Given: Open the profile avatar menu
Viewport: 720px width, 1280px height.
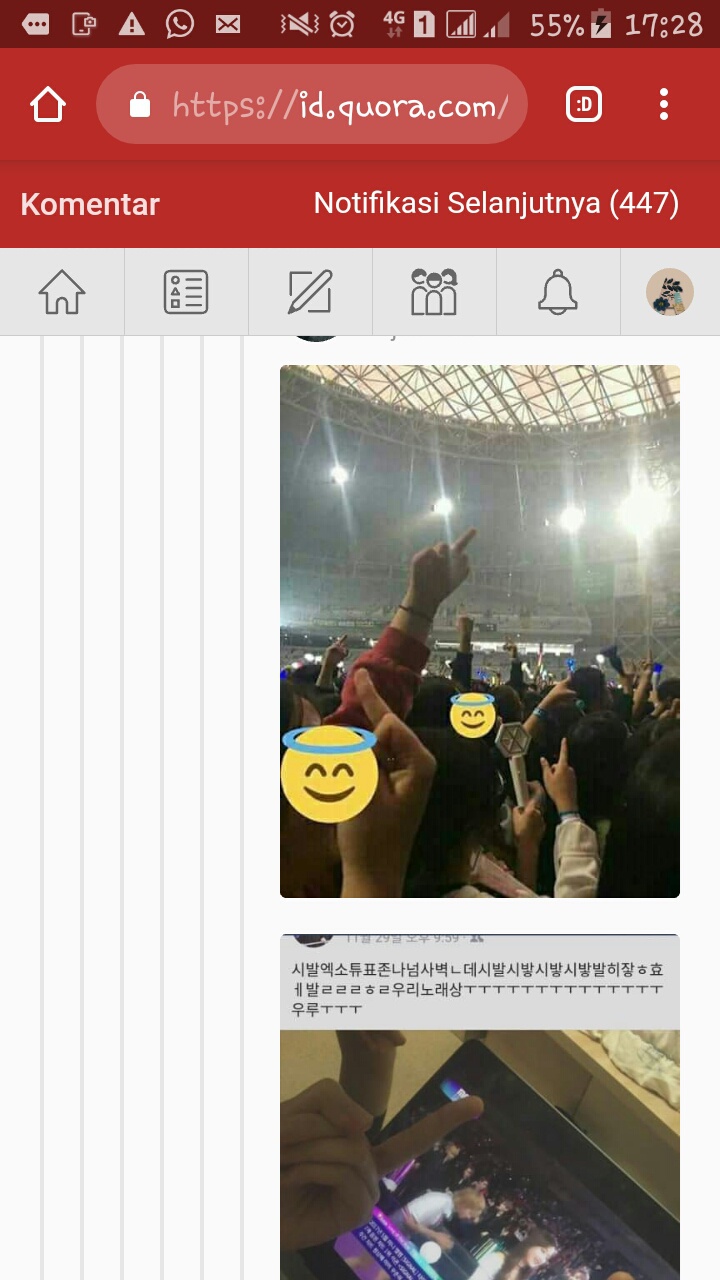Looking at the screenshot, I should click(670, 292).
